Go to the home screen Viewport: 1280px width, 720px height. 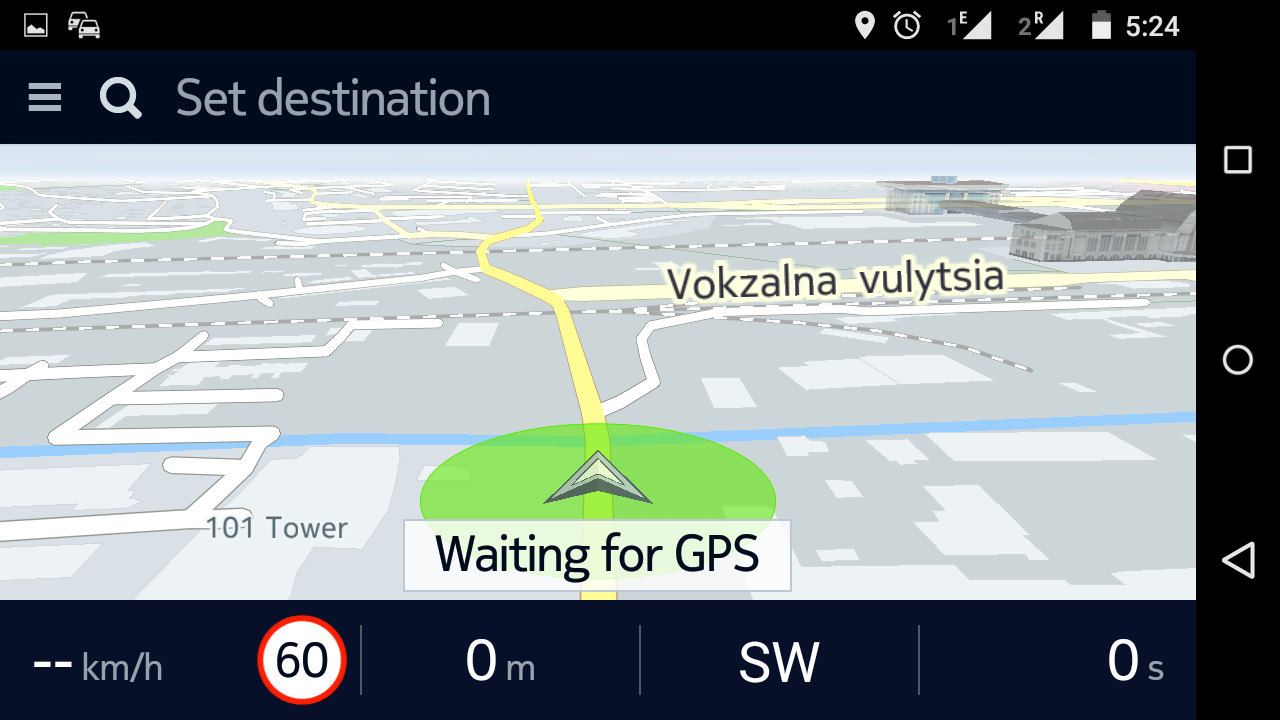tap(1238, 360)
